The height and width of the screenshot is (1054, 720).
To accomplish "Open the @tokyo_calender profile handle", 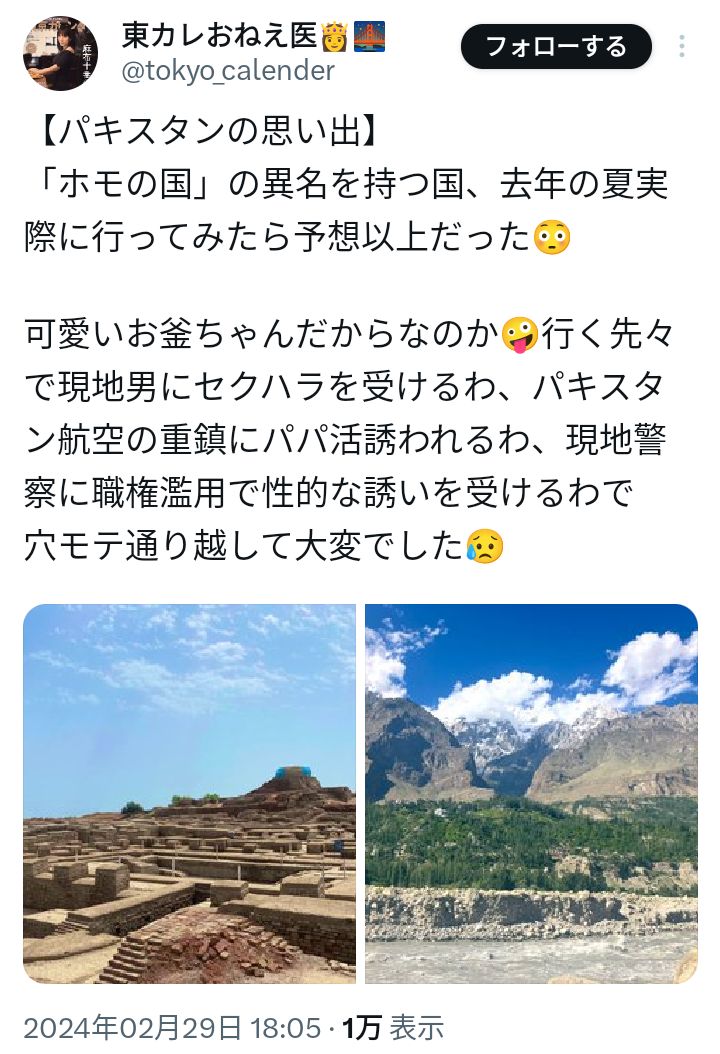I will coord(228,71).
